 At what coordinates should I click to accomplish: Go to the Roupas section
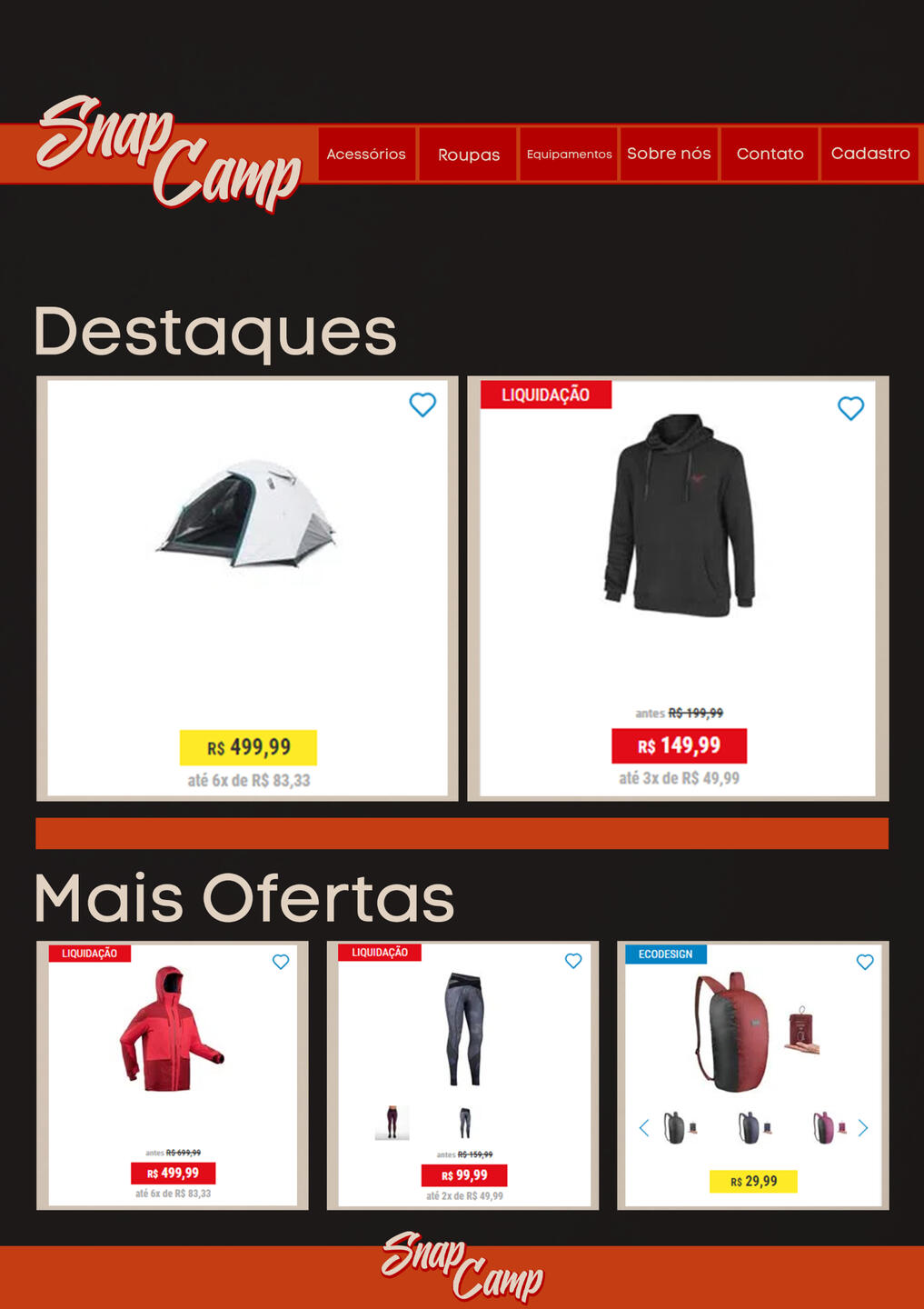[468, 155]
